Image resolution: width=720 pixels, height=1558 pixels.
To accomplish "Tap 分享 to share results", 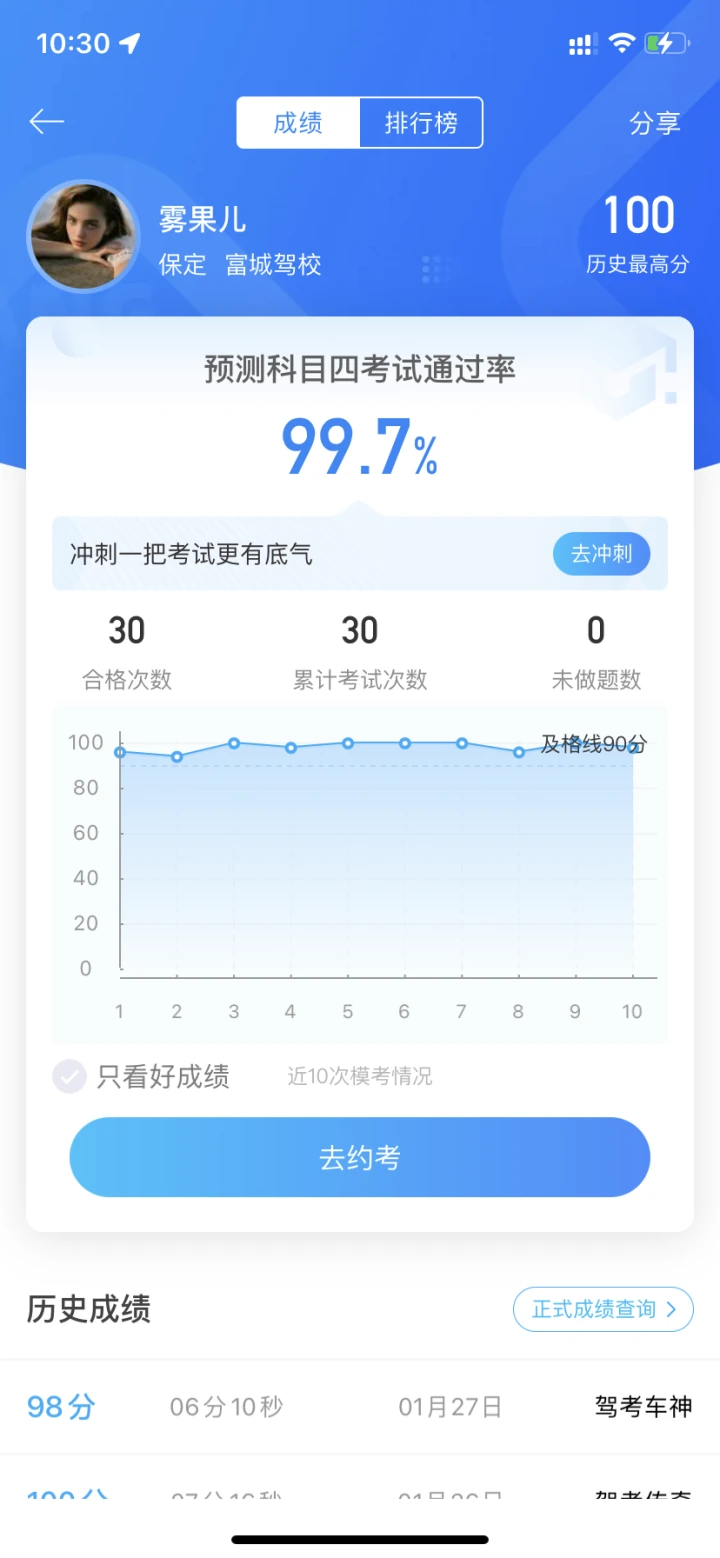I will tap(654, 123).
